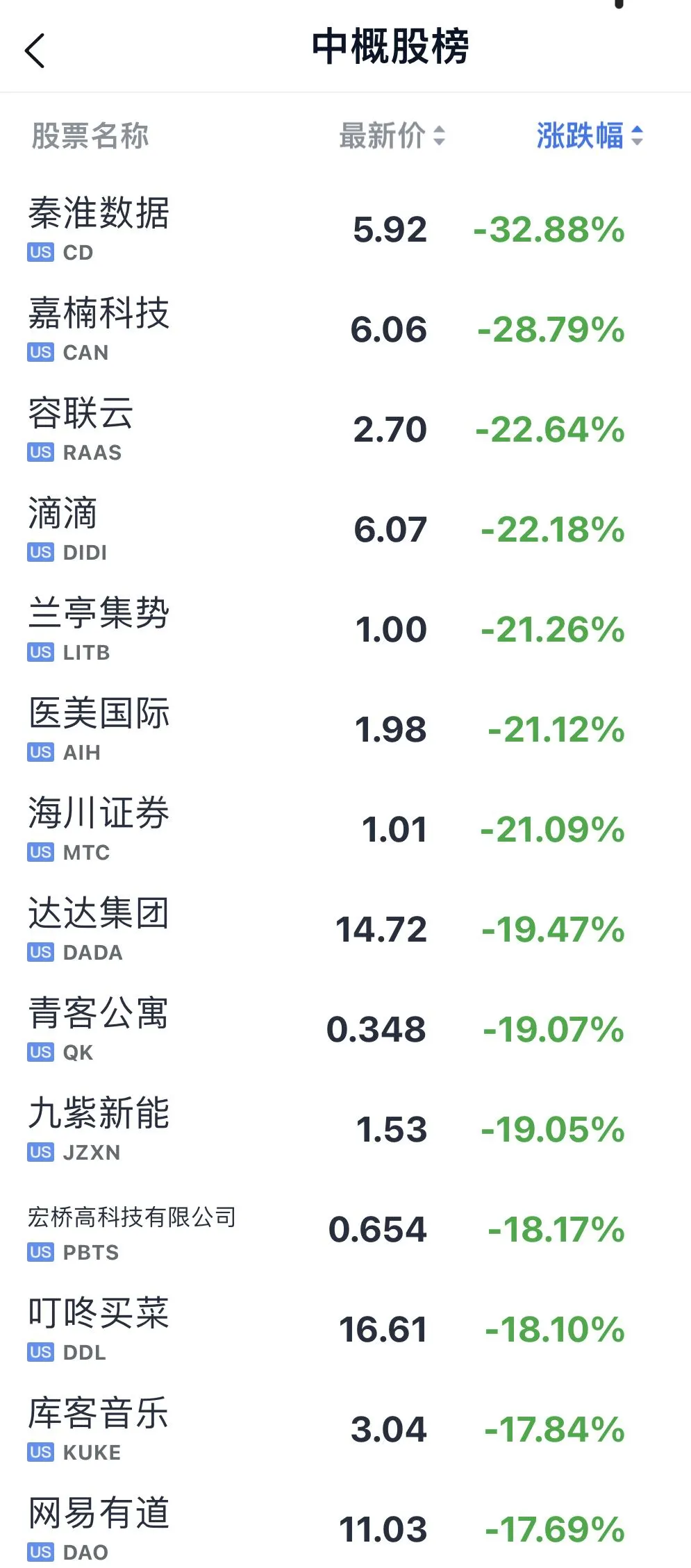Open the 青客公寓 QK stock row
The width and height of the screenshot is (691, 1568).
tap(345, 1030)
